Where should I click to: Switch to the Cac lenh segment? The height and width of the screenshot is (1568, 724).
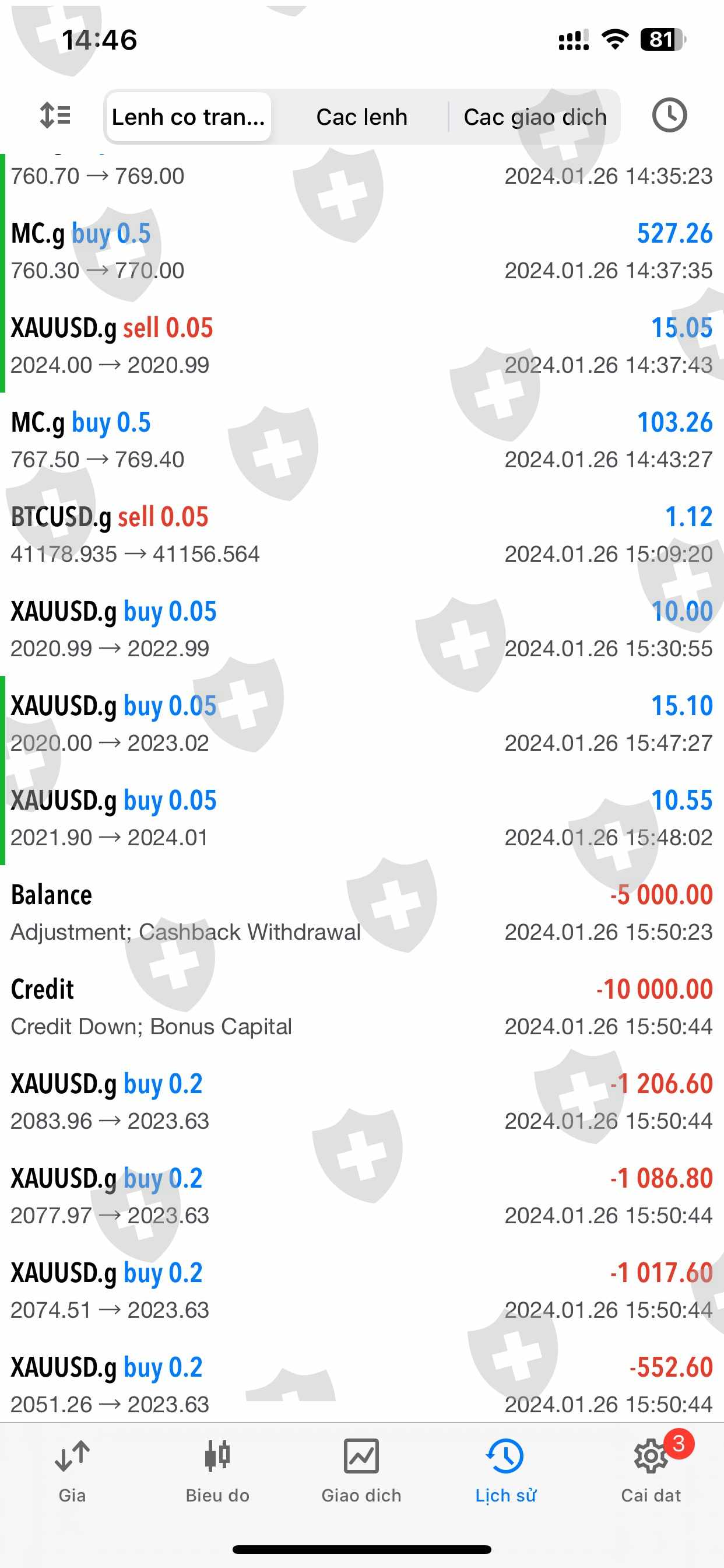click(361, 117)
